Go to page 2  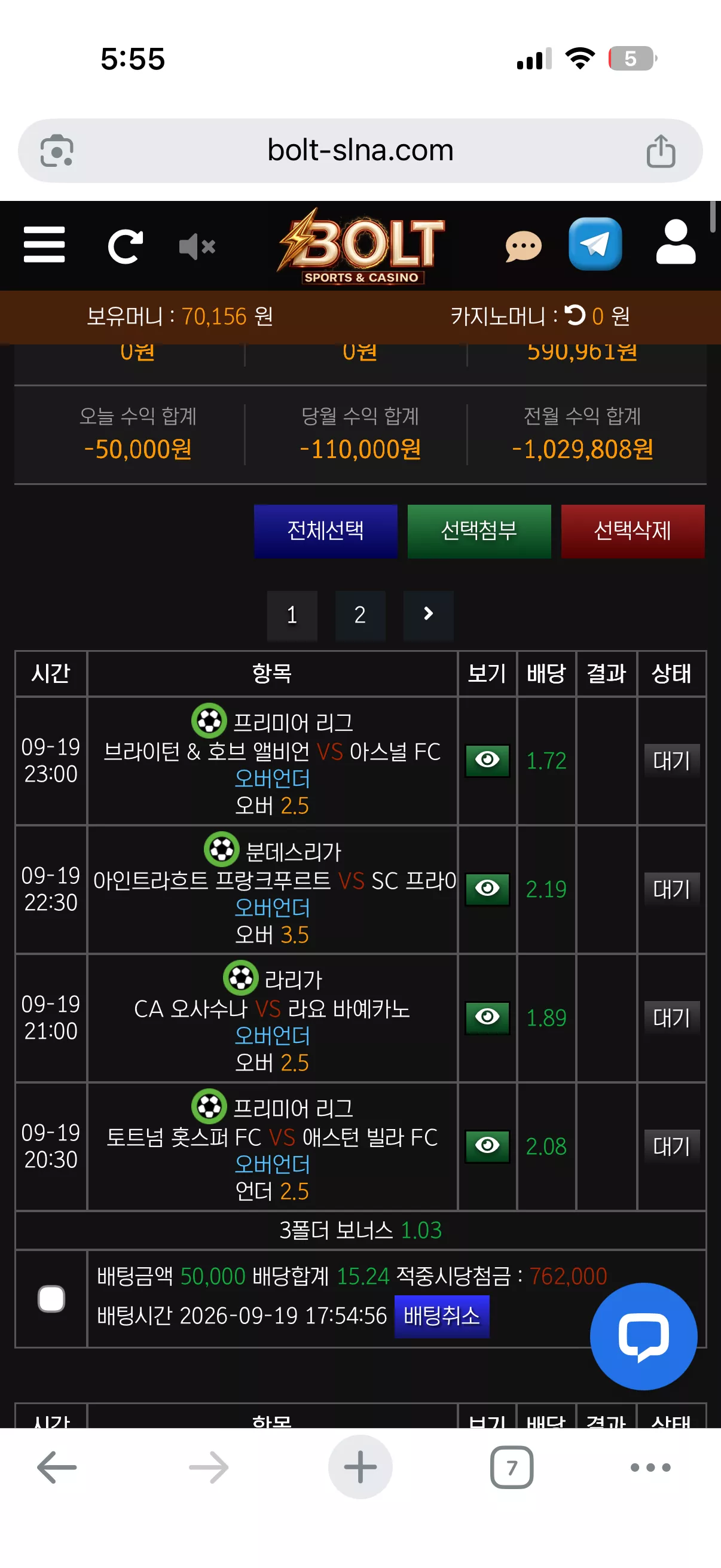tap(360, 615)
